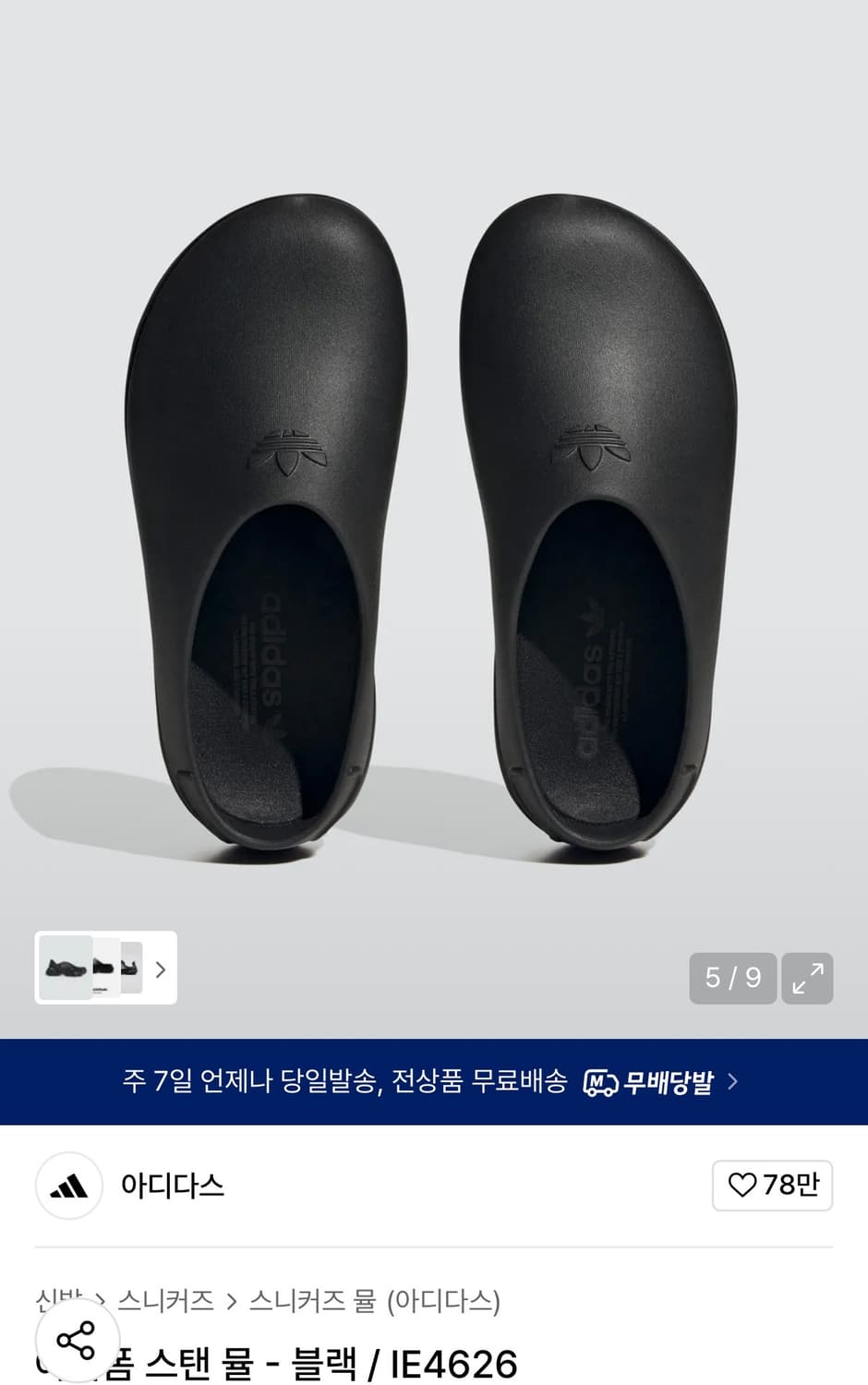868x1385 pixels.
Task: Tap the 5/9 image counter
Action: point(732,978)
